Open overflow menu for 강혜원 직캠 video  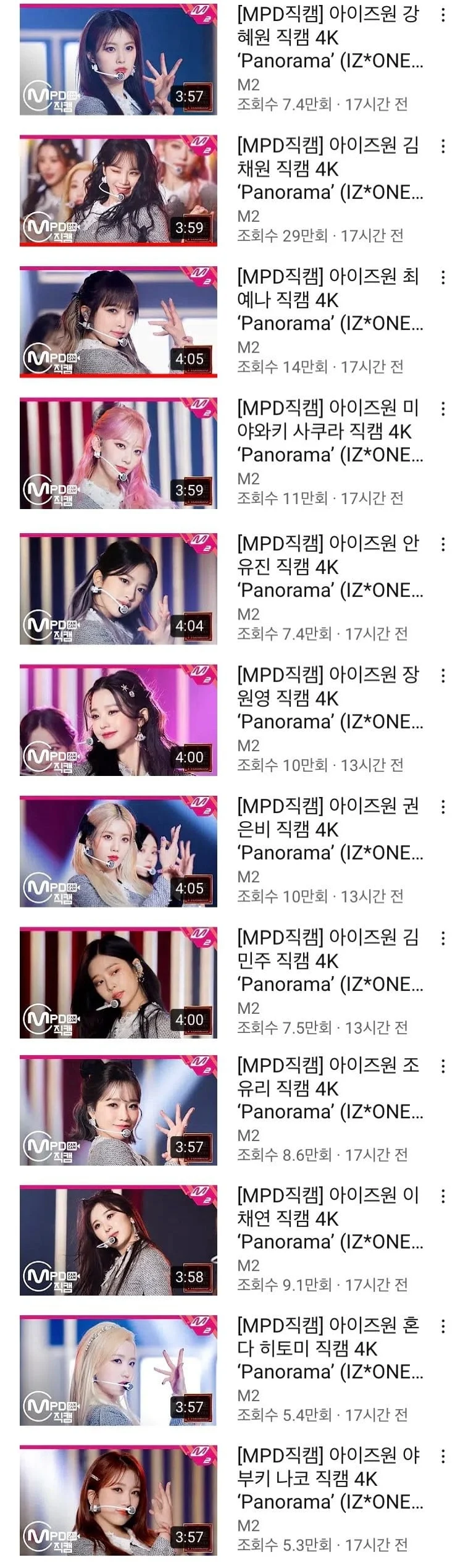[443, 15]
